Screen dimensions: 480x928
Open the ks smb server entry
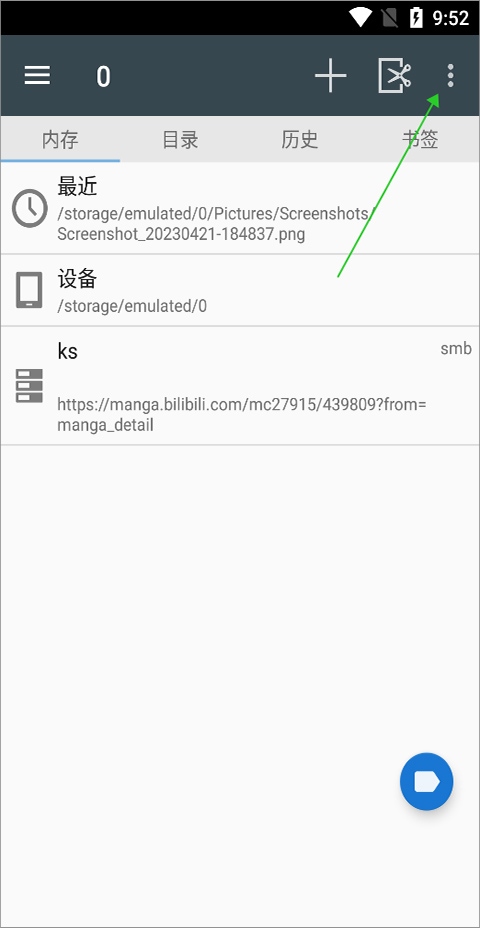click(x=240, y=386)
